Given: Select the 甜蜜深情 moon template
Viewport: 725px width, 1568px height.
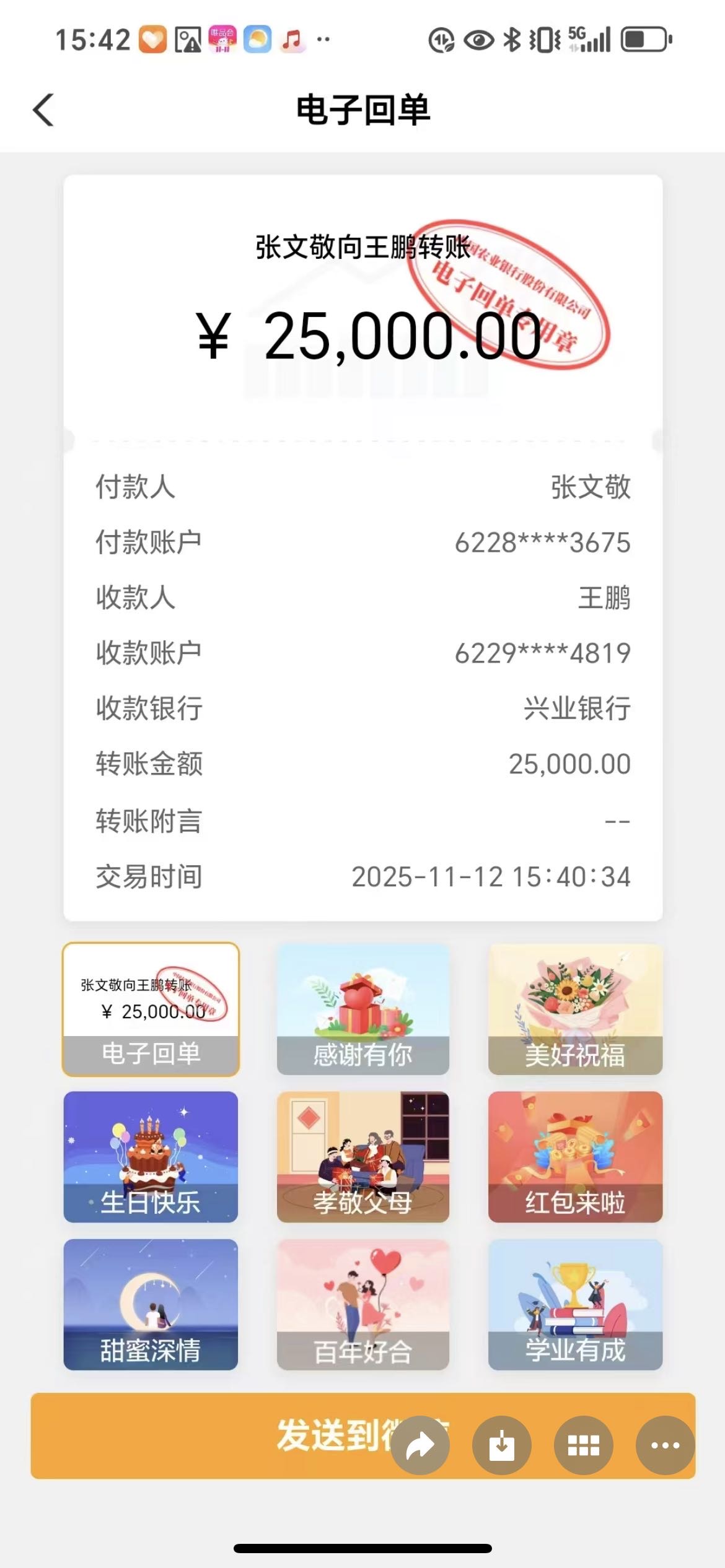Looking at the screenshot, I should (x=151, y=1304).
